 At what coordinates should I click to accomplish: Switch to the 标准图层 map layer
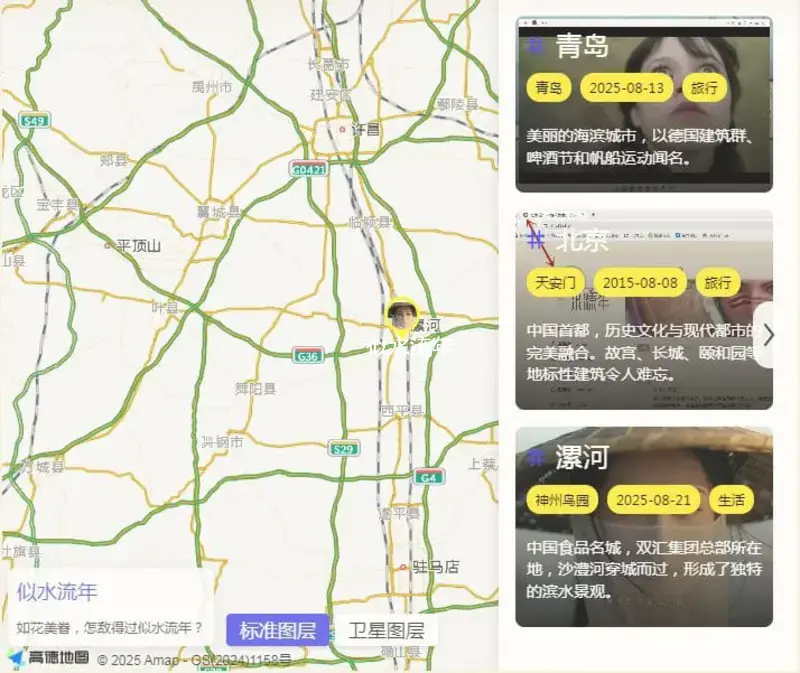point(277,631)
